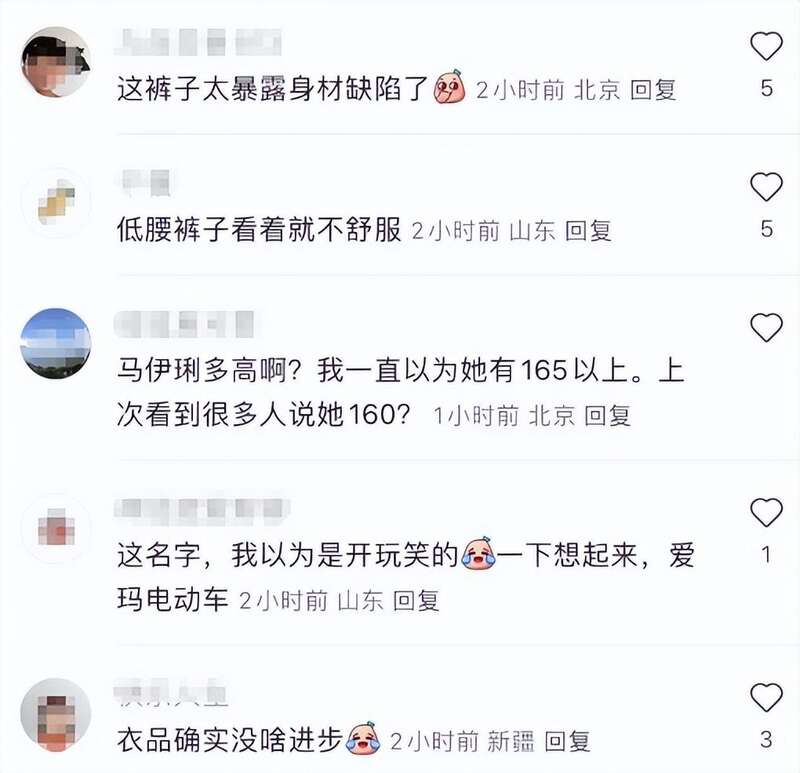Viewport: 800px width, 773px height.
Task: Open avatar of the 裤子太暴露身材缺陷 commenter
Action: (x=55, y=62)
